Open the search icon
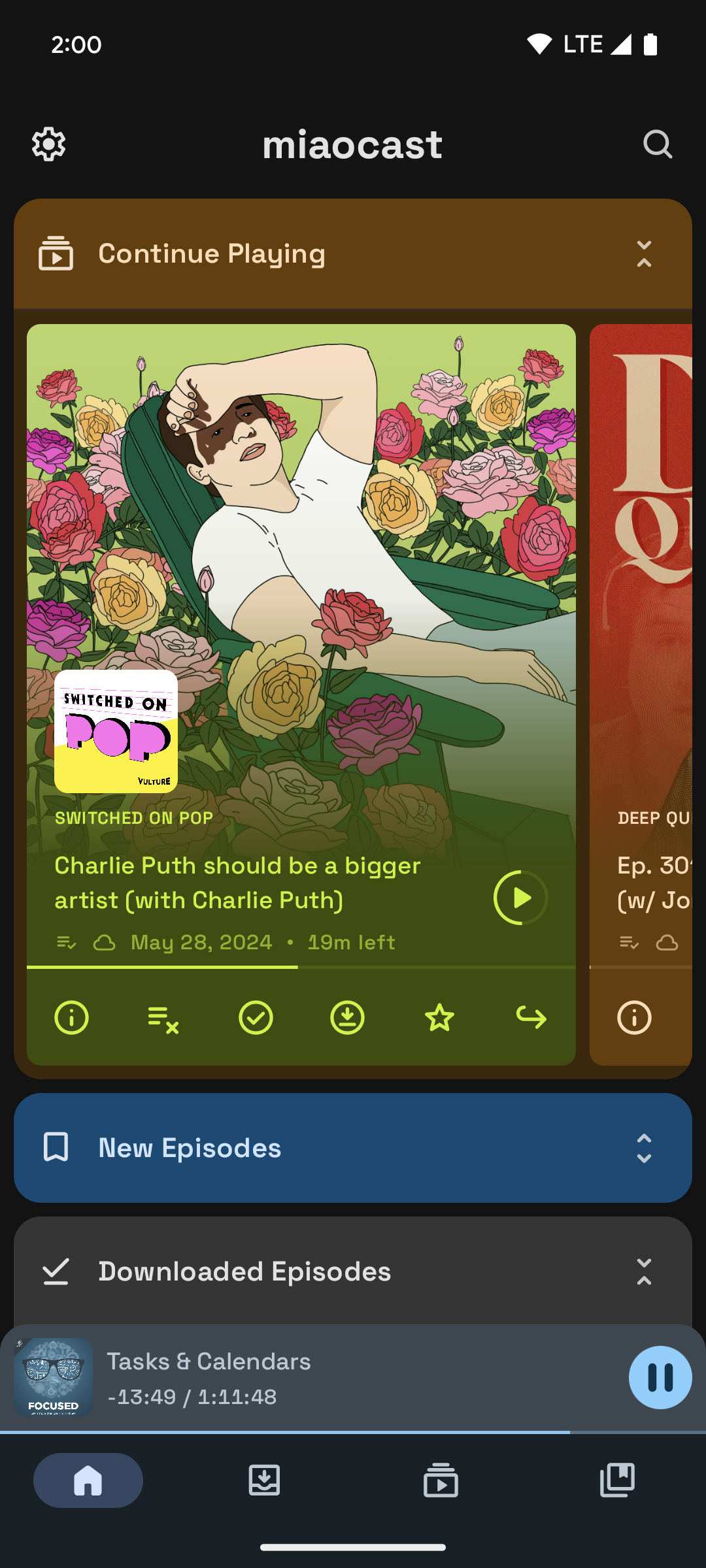Image resolution: width=706 pixels, height=1568 pixels. click(657, 144)
